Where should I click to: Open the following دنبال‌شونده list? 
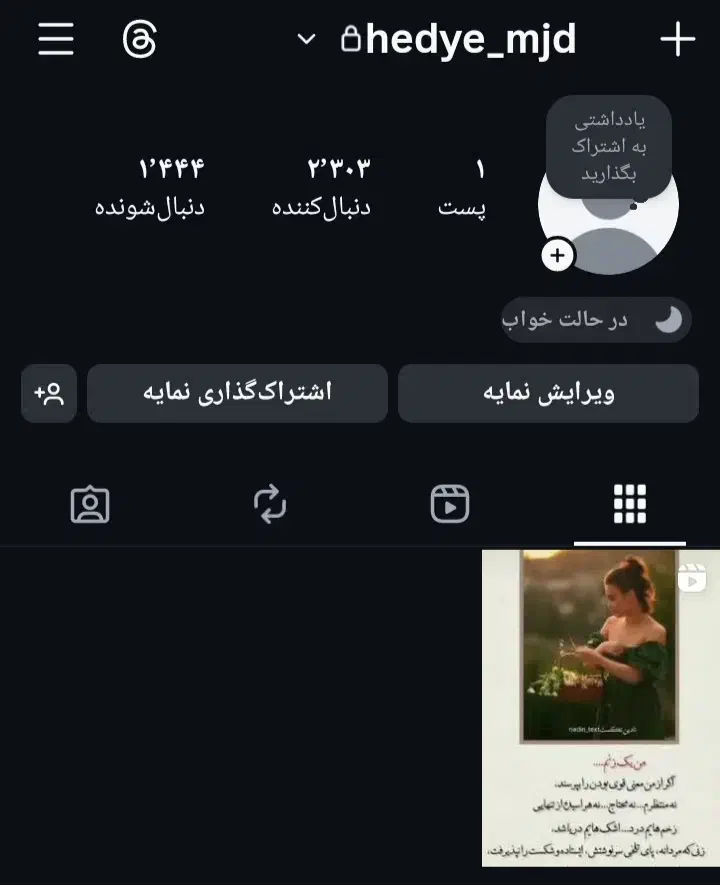(x=150, y=185)
